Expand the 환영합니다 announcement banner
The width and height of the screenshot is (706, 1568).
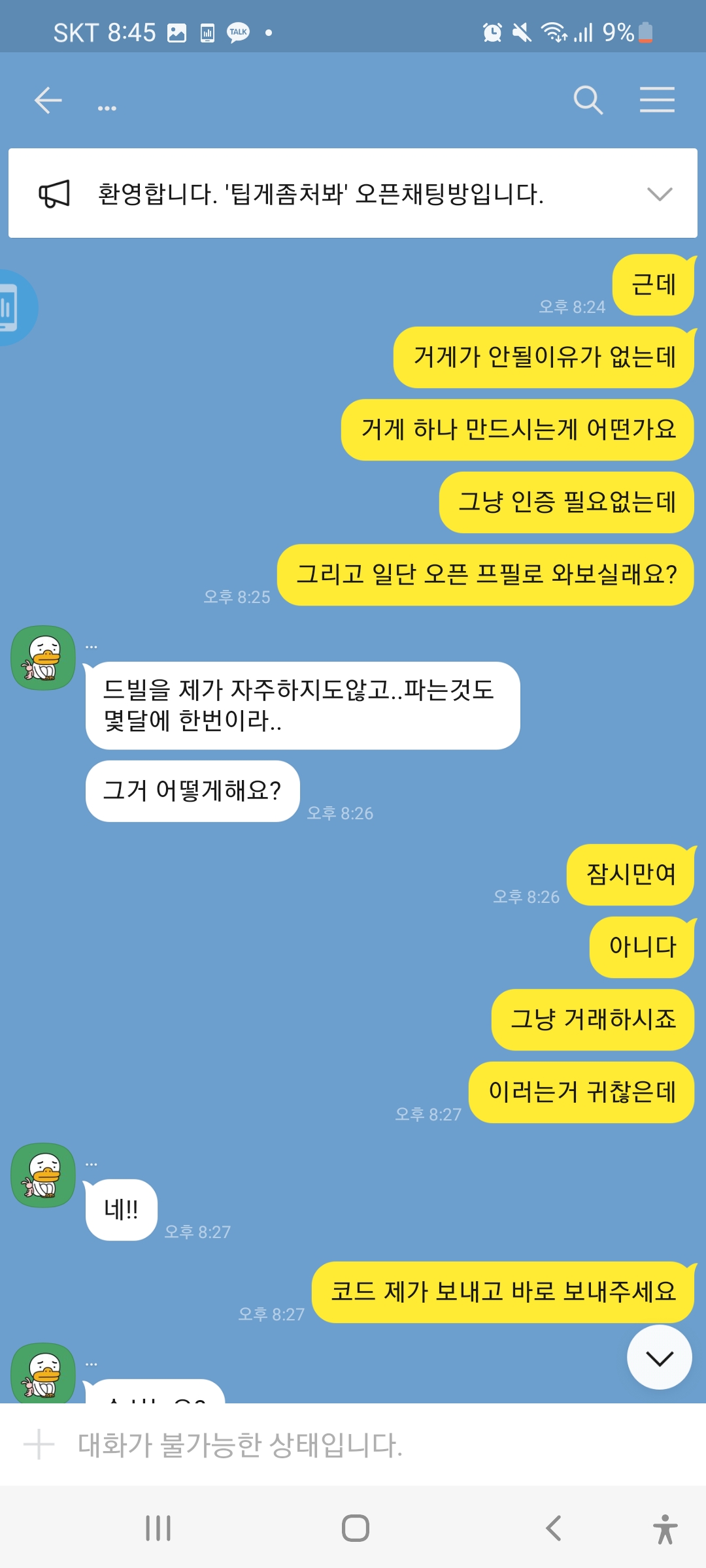[x=659, y=194]
